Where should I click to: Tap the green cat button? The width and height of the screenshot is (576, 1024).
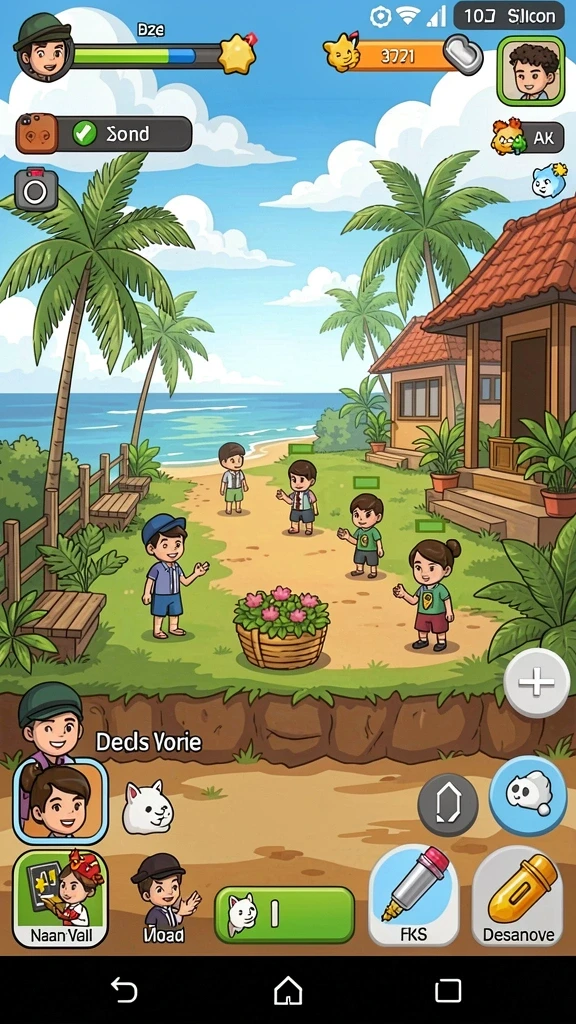285,914
